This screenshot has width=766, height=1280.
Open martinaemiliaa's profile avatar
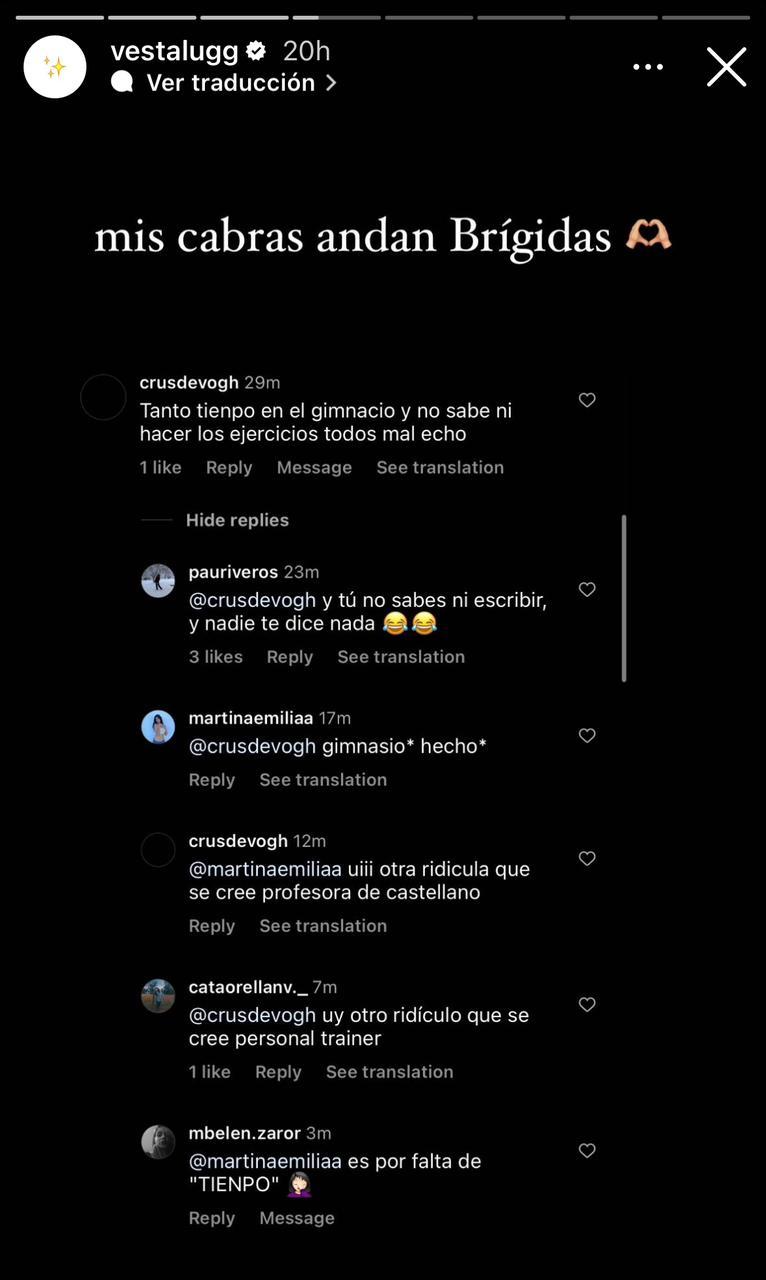157,726
